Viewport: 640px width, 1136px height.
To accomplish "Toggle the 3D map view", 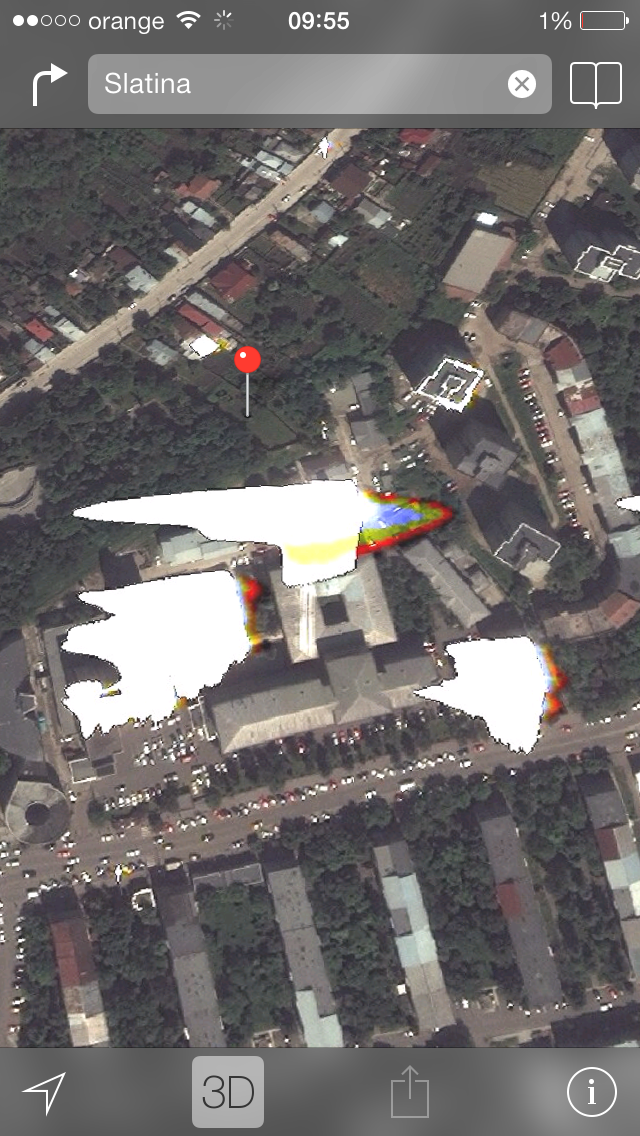I will tap(228, 1093).
